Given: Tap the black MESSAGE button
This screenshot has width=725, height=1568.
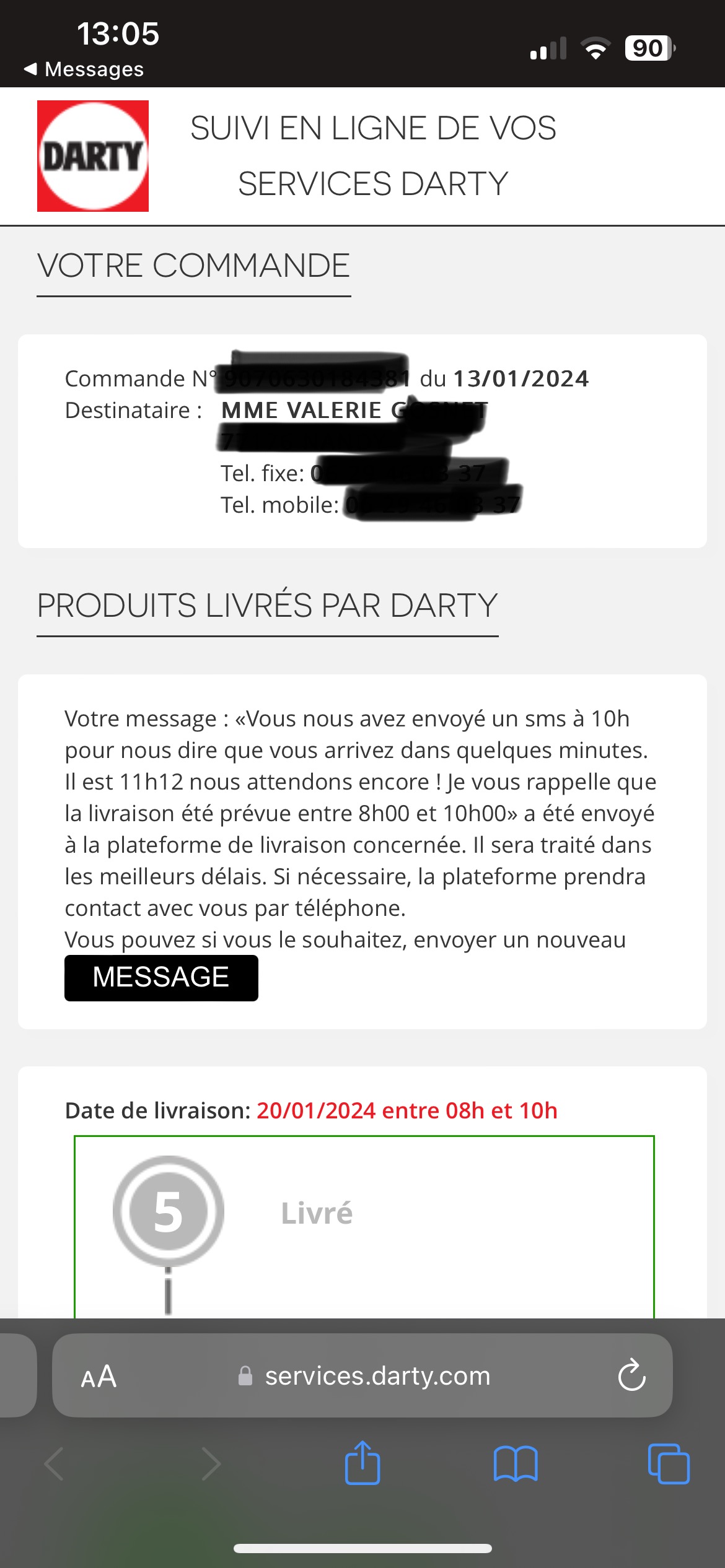Looking at the screenshot, I should point(161,978).
